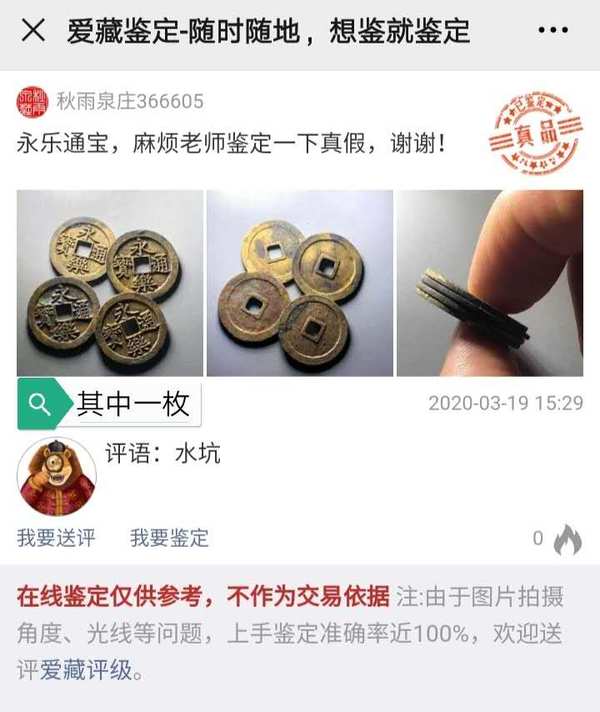Tap the 其中一枚 search tag
600x712 pixels.
click(110, 404)
